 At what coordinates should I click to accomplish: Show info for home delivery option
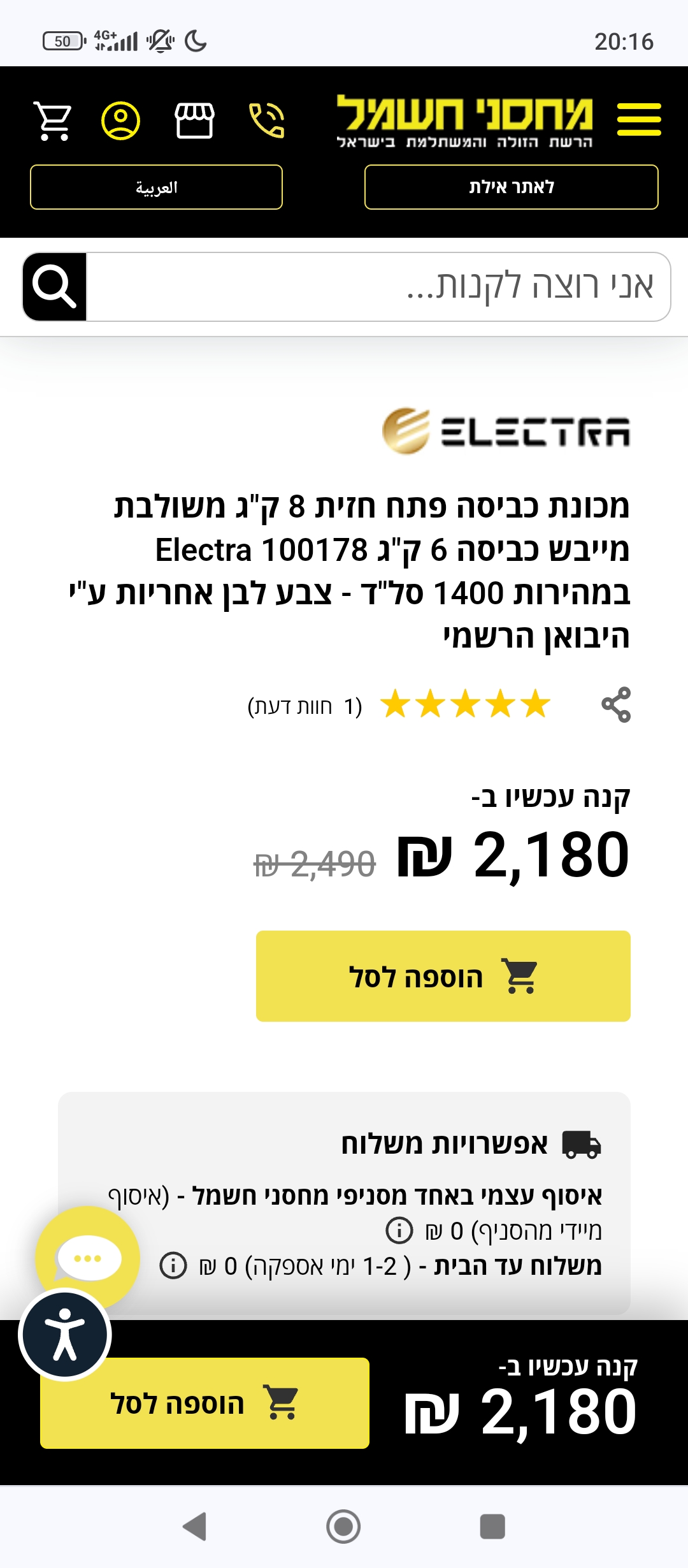click(x=173, y=1265)
